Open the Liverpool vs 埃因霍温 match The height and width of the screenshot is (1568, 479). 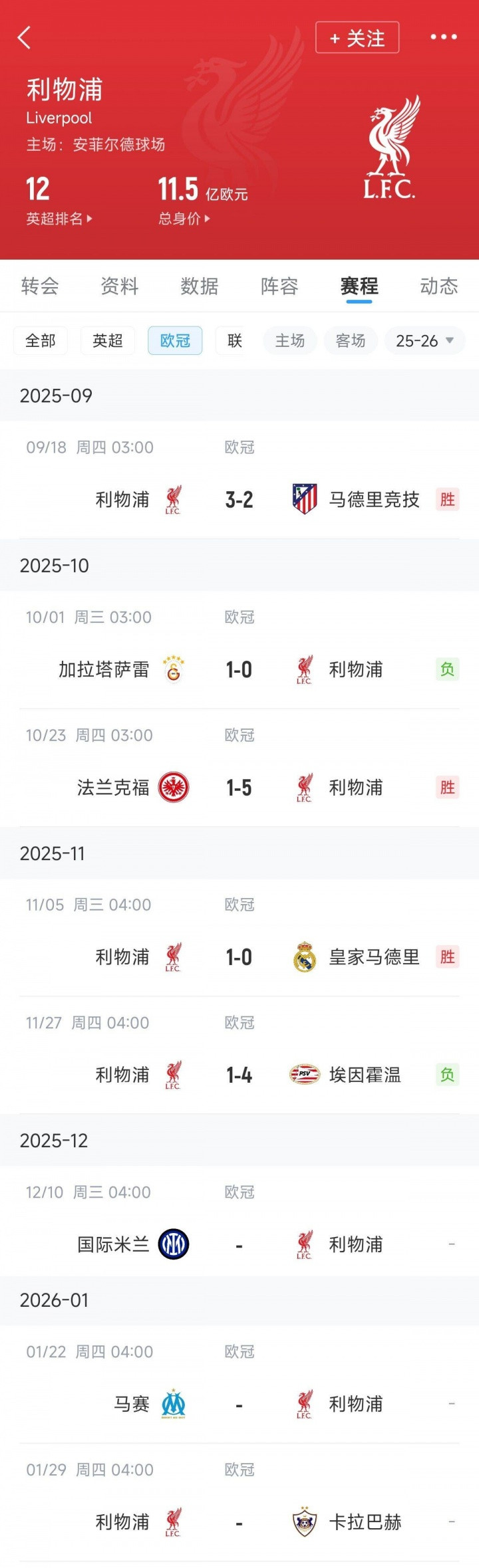[x=239, y=1056]
